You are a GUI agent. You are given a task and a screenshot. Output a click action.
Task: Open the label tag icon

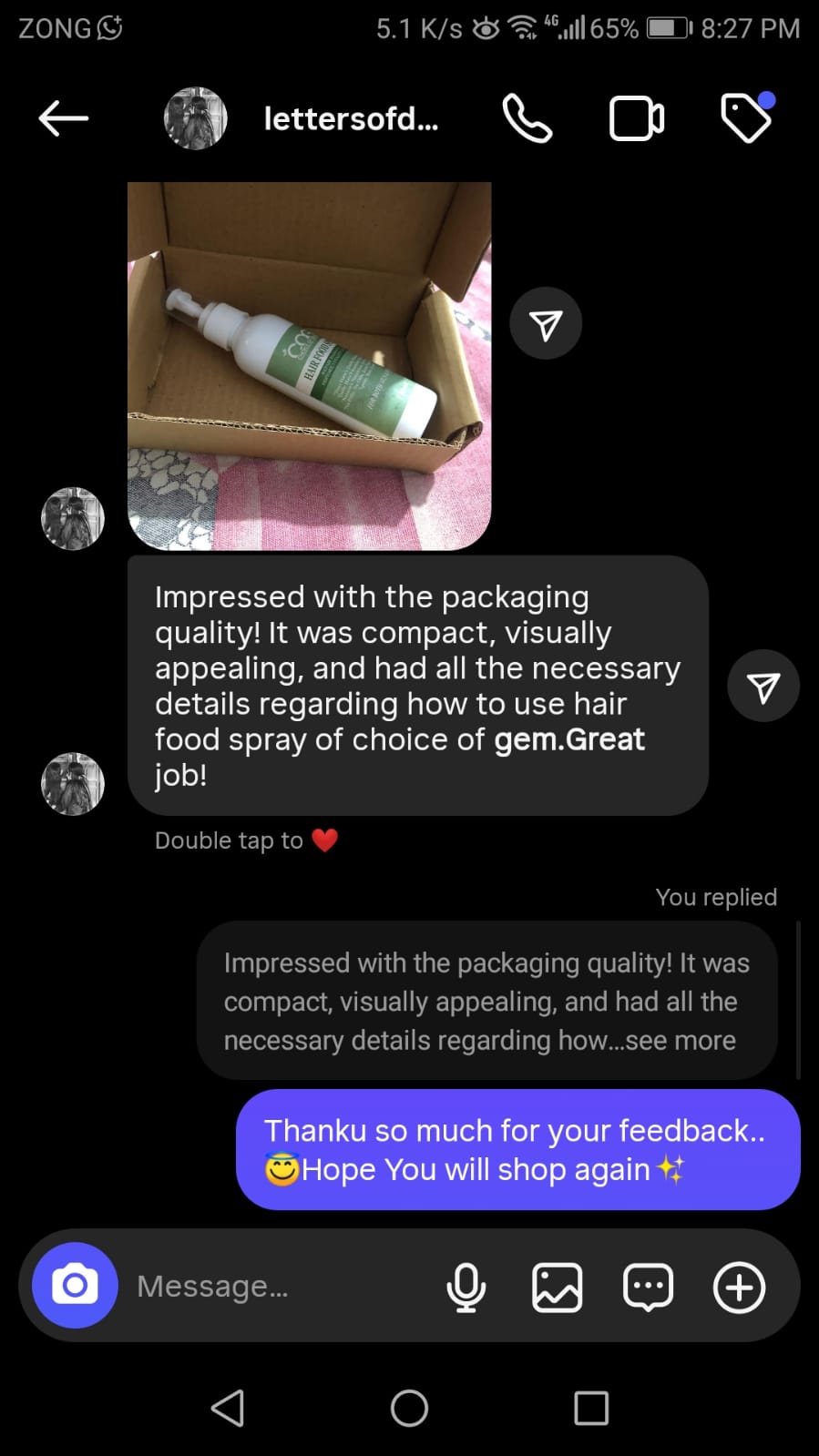746,118
